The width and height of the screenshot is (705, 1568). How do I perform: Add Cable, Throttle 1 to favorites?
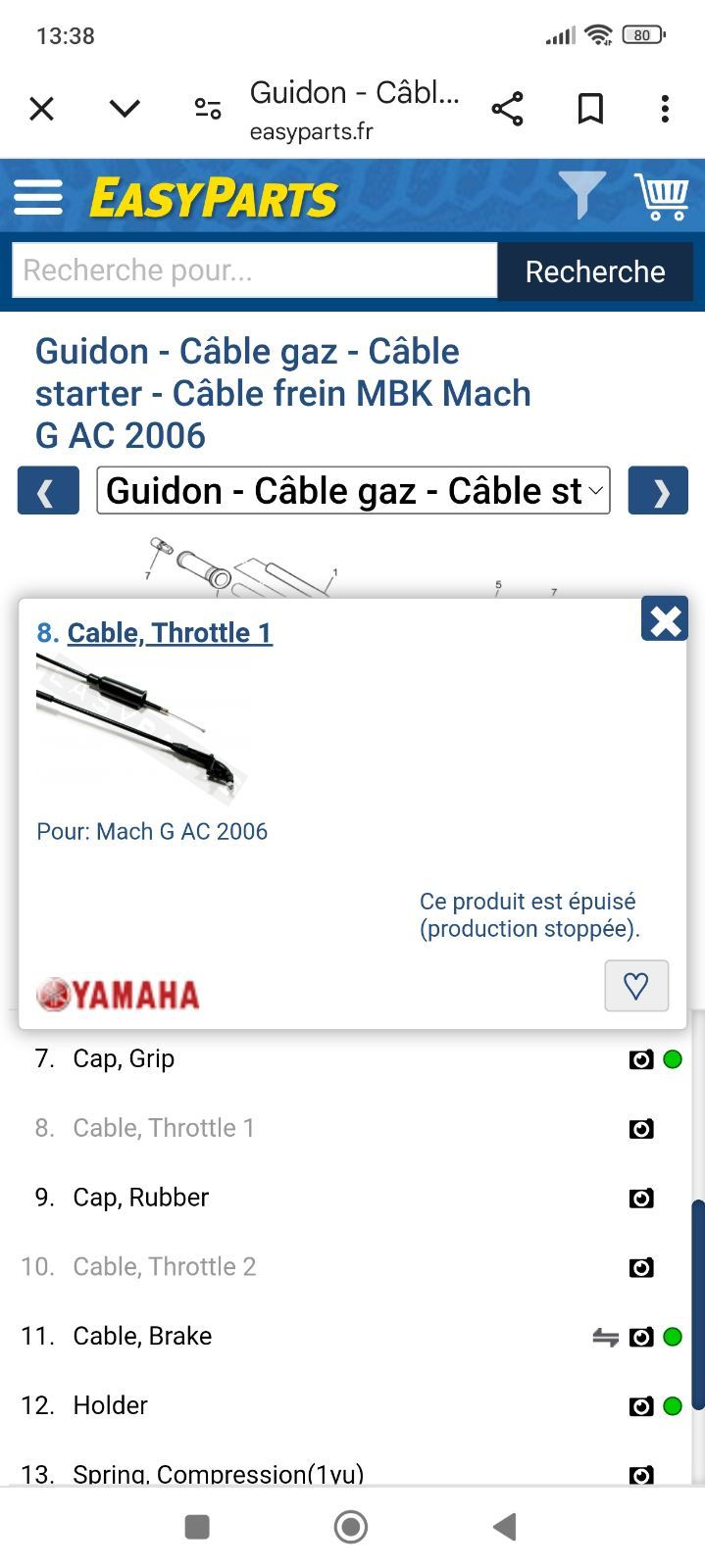[636, 986]
